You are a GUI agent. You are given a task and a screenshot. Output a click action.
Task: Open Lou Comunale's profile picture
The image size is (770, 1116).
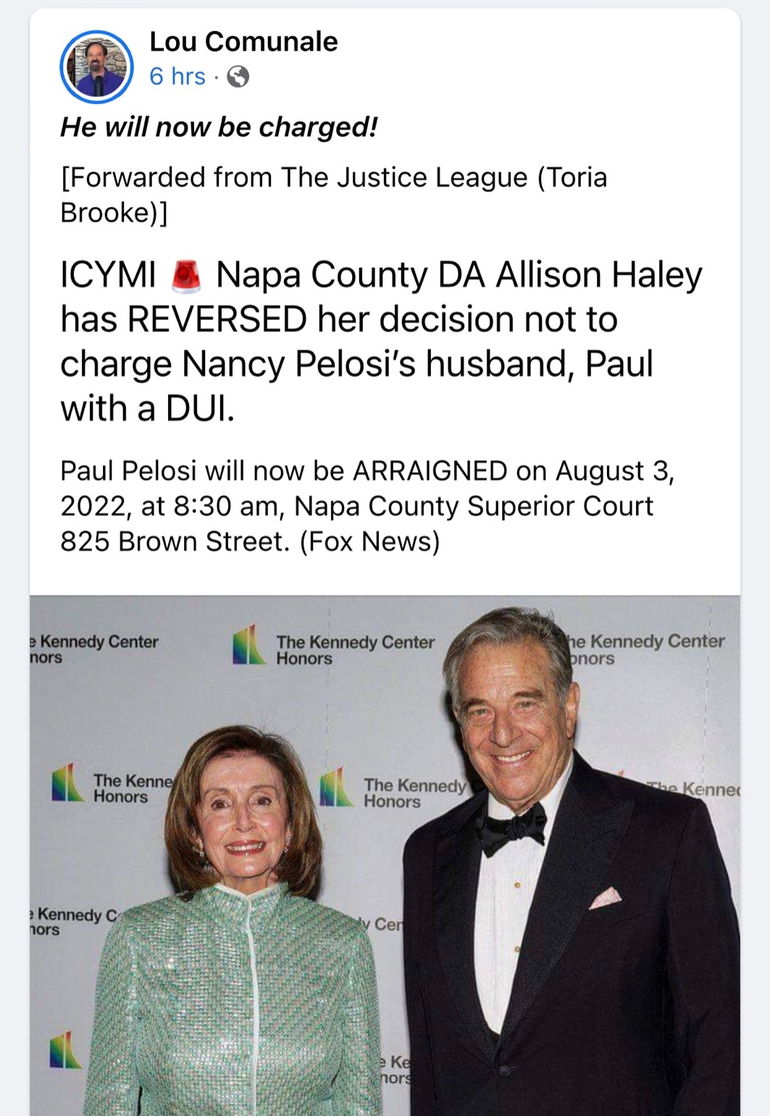click(x=97, y=66)
